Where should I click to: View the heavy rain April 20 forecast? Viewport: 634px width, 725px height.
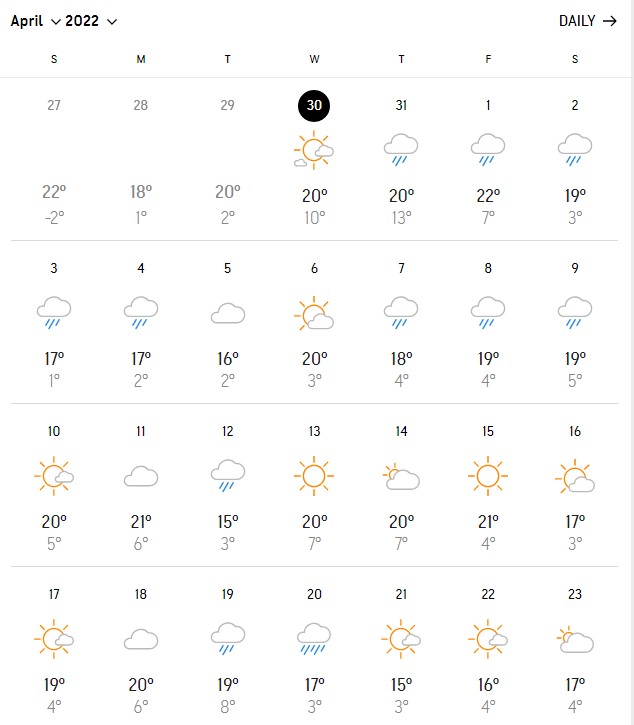pyautogui.click(x=314, y=648)
